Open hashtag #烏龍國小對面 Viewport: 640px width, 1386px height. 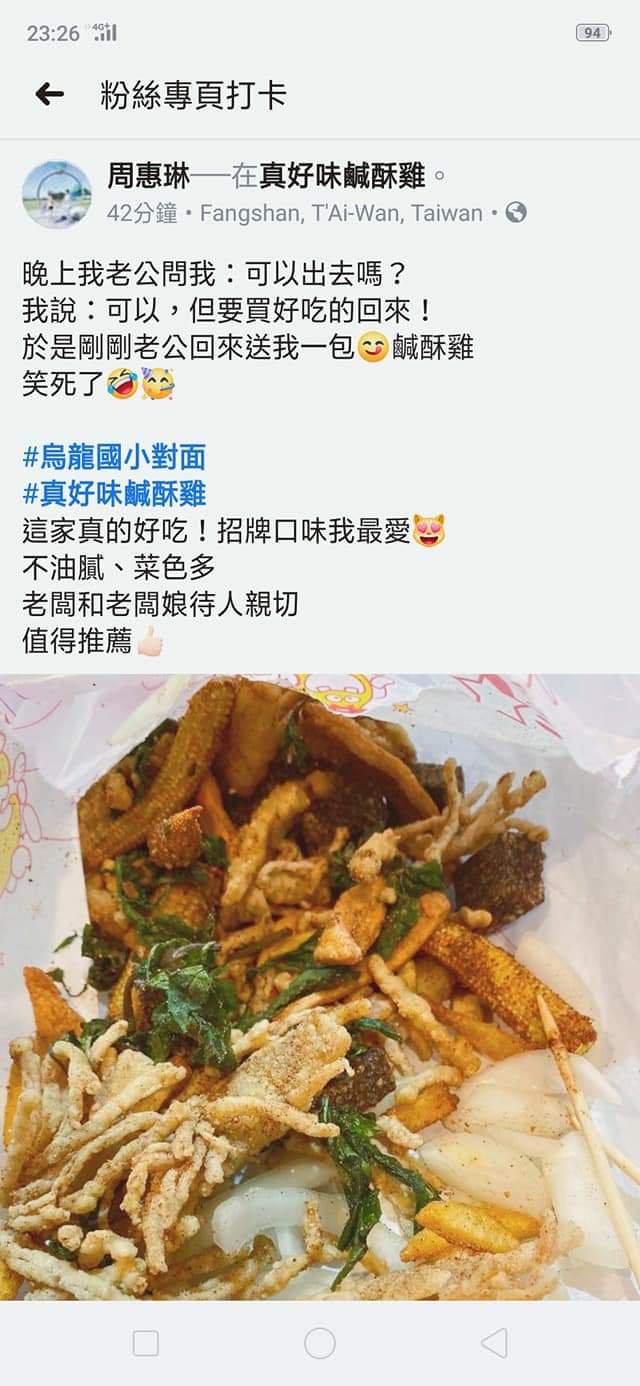[114, 457]
